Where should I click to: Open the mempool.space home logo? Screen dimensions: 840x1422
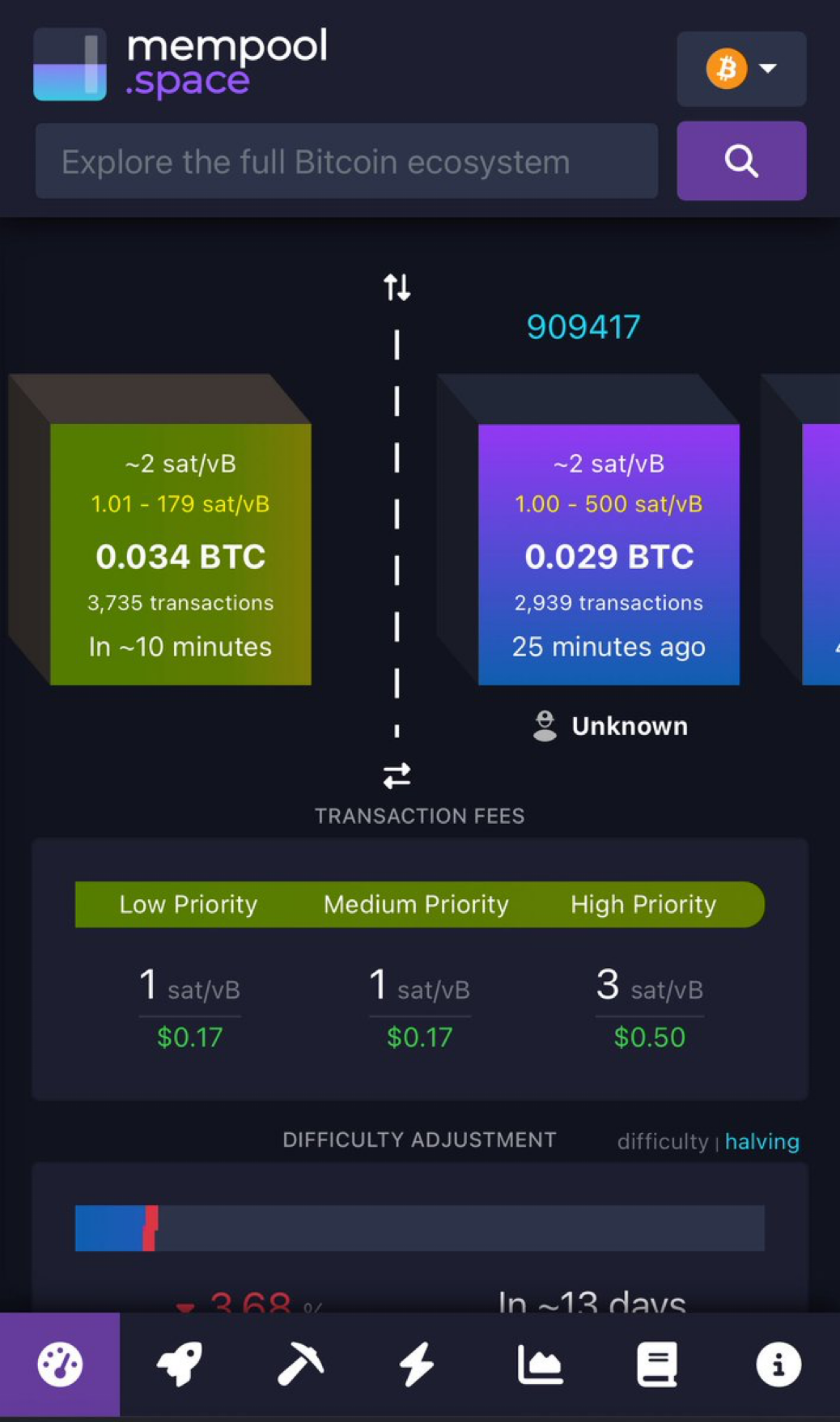coord(181,64)
